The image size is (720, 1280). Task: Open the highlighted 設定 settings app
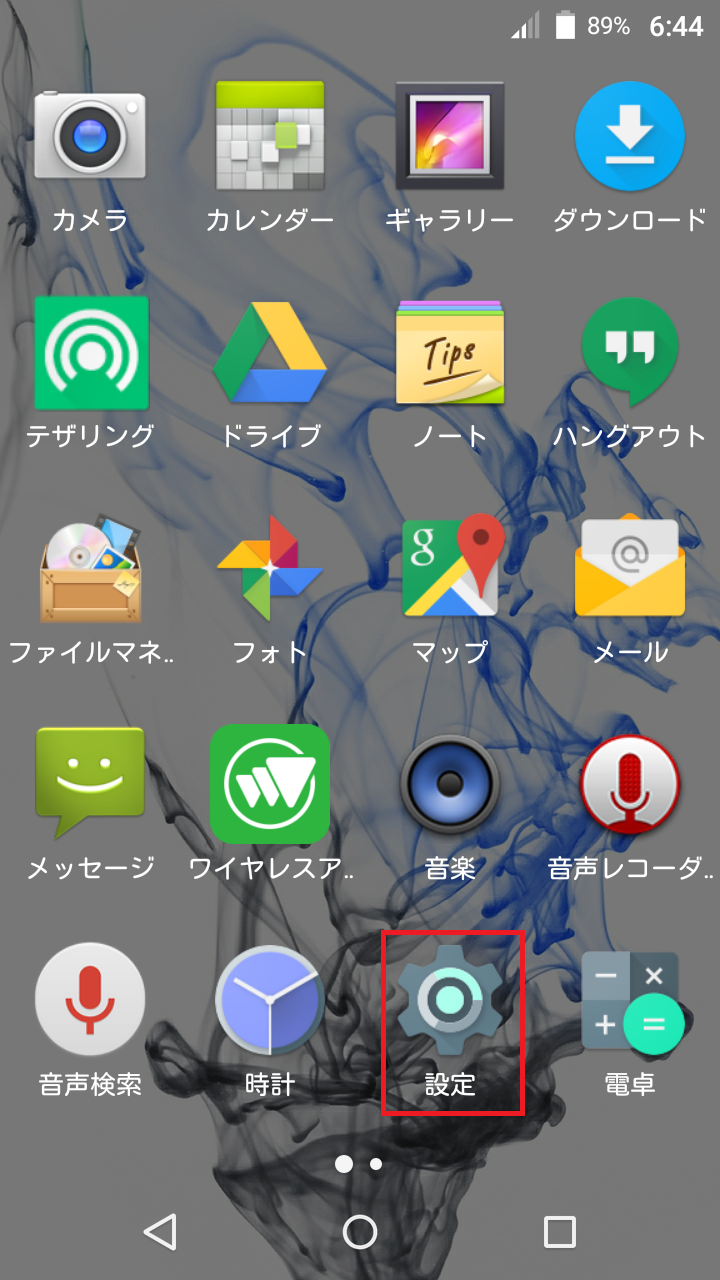450,1000
